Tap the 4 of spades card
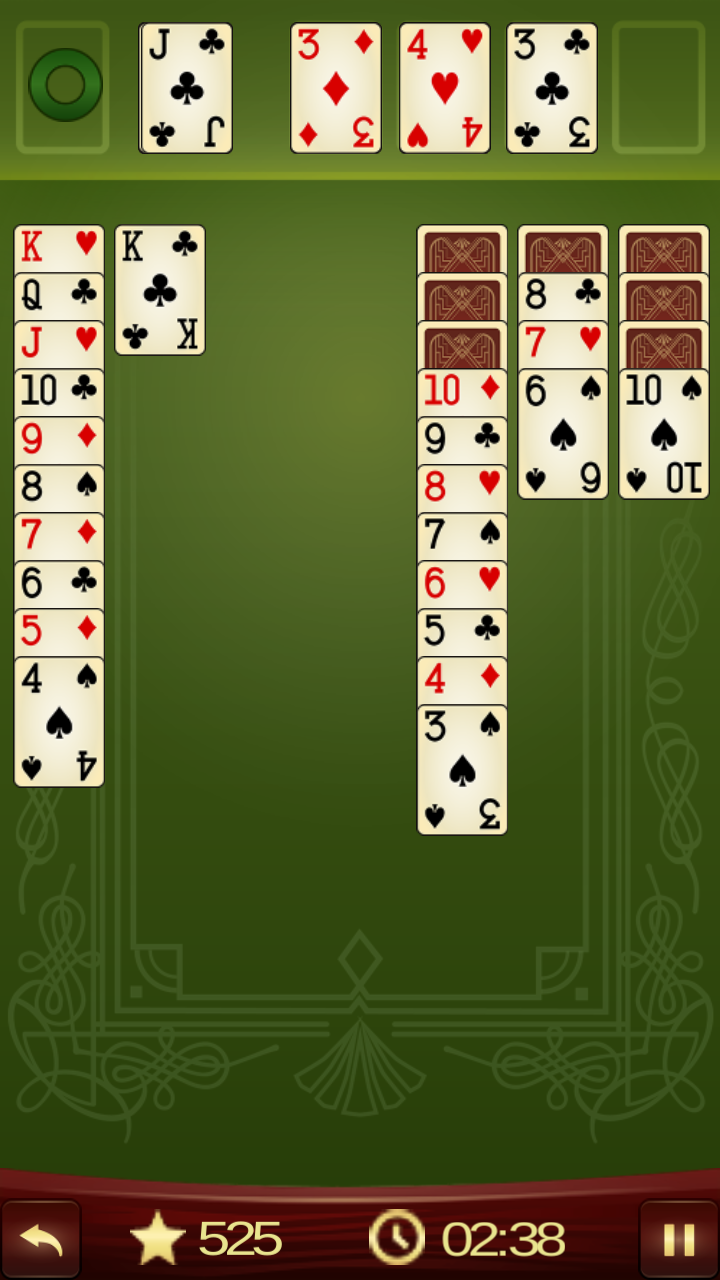The height and width of the screenshot is (1280, 720). point(59,722)
